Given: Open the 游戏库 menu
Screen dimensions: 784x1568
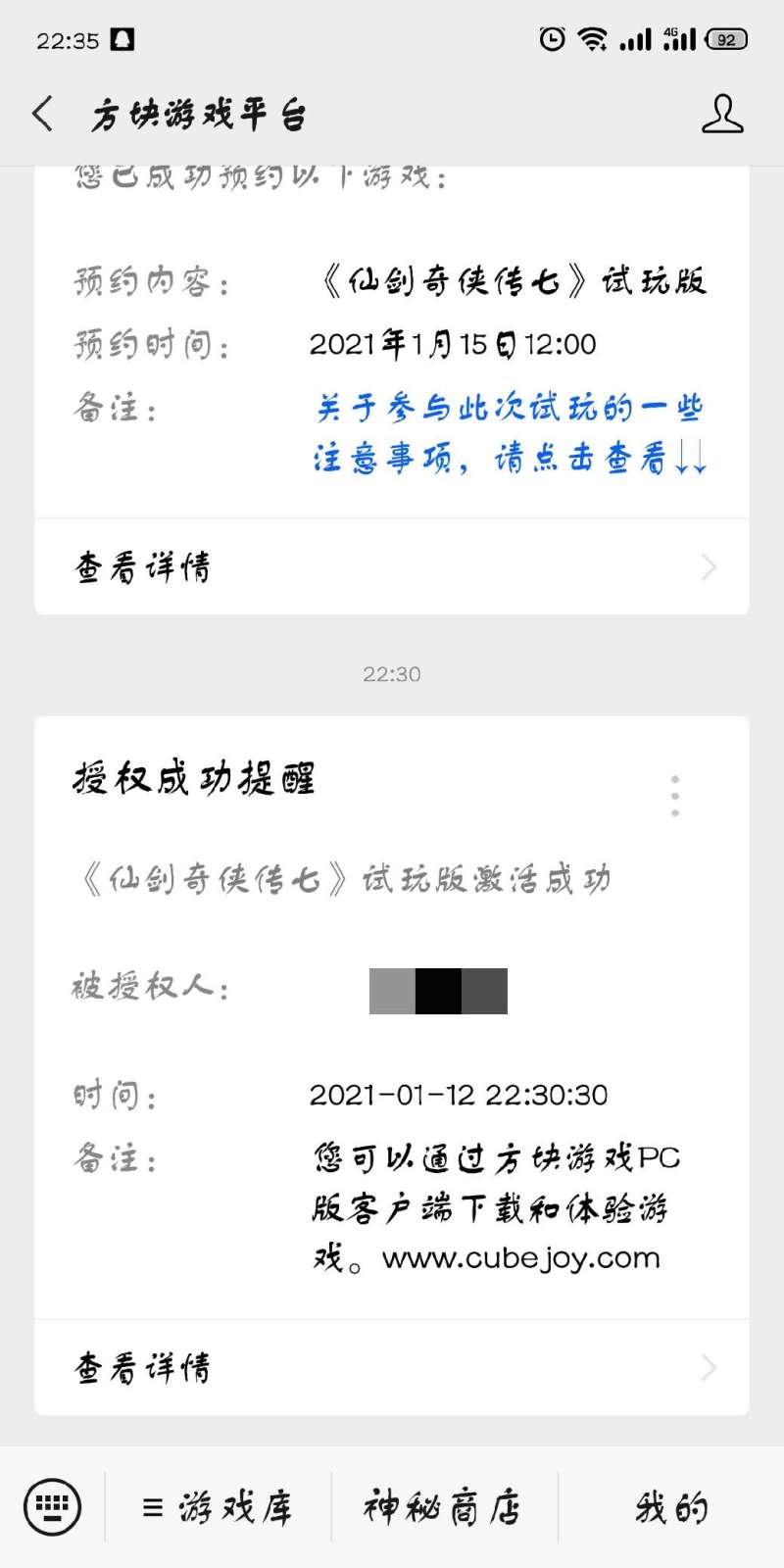Looking at the screenshot, I should click(219, 1507).
